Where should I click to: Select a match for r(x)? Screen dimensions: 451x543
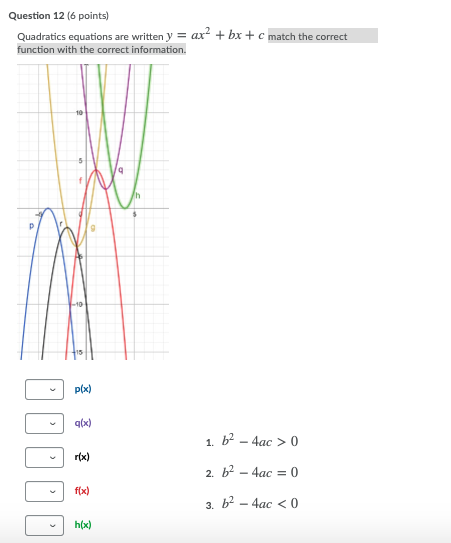[44, 457]
